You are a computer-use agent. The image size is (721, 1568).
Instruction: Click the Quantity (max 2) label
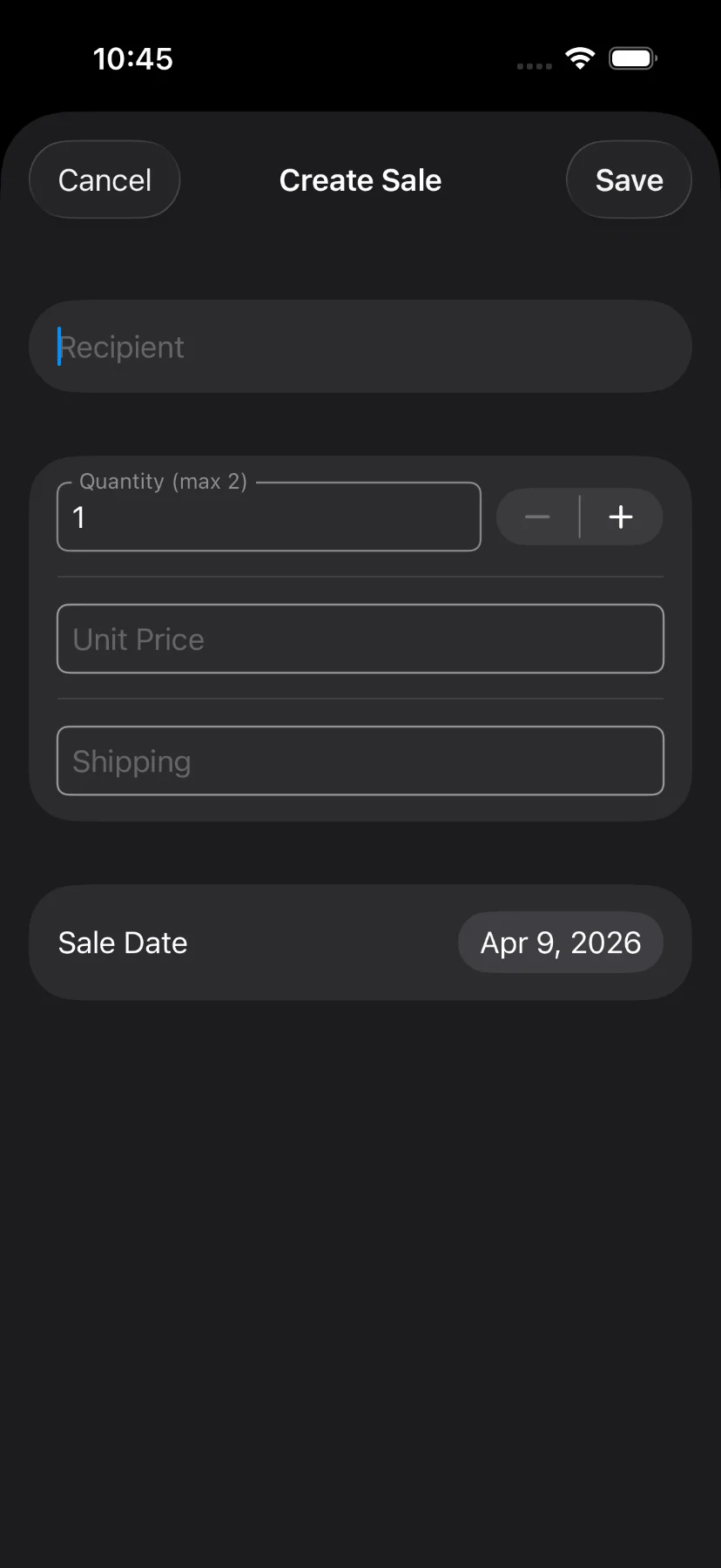pyautogui.click(x=163, y=481)
